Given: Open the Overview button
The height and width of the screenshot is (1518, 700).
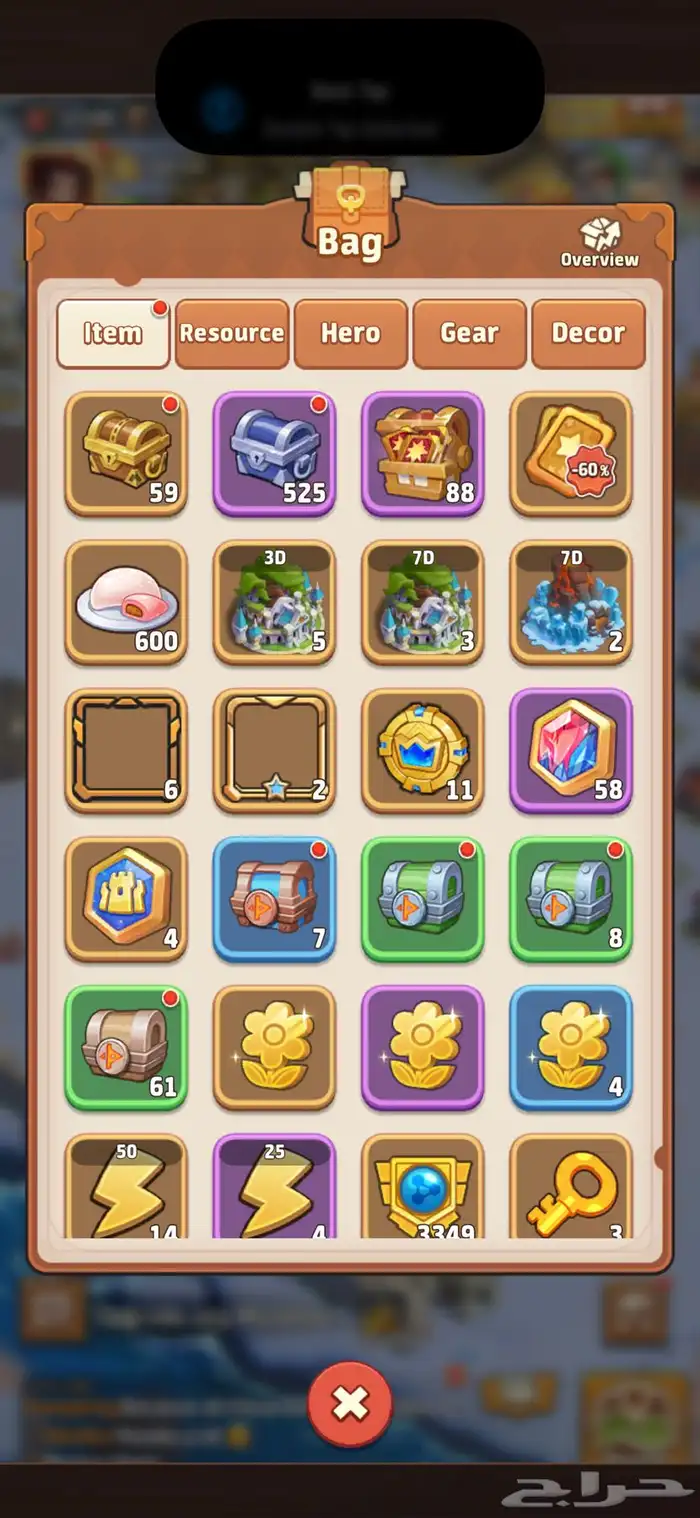Looking at the screenshot, I should click(x=599, y=243).
